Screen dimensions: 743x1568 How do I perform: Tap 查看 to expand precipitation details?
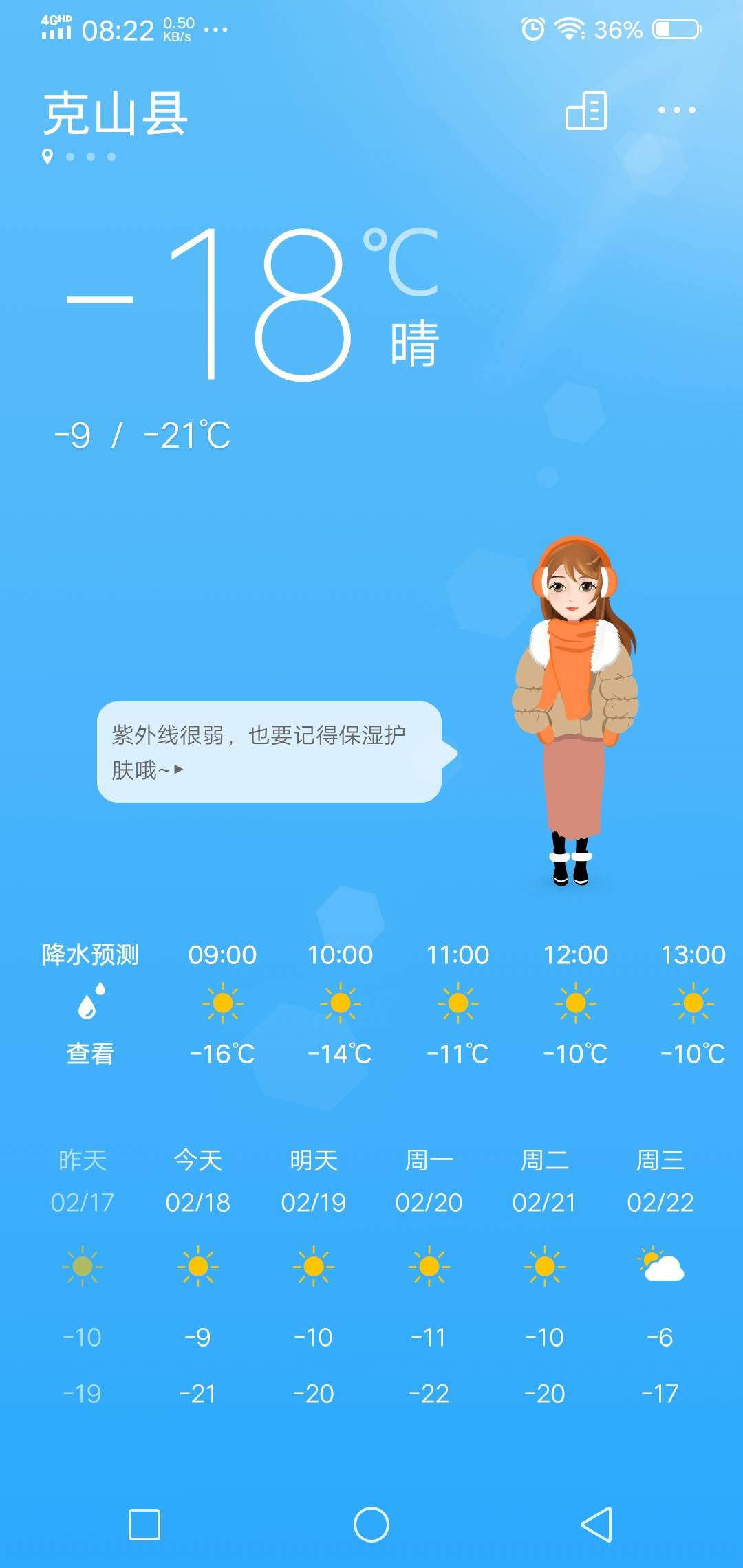[91, 1052]
